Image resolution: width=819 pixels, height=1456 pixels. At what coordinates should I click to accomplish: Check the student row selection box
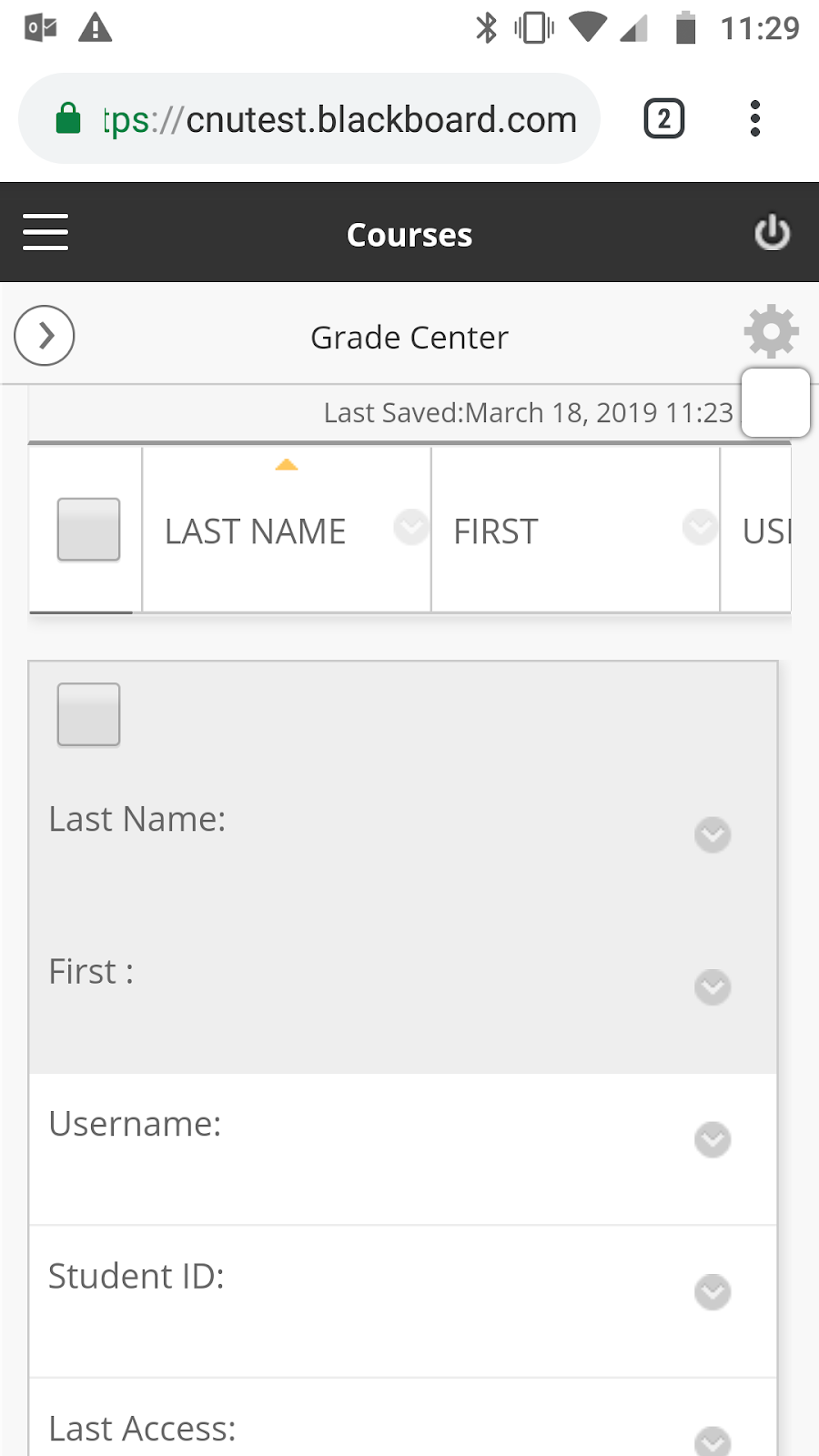[88, 713]
